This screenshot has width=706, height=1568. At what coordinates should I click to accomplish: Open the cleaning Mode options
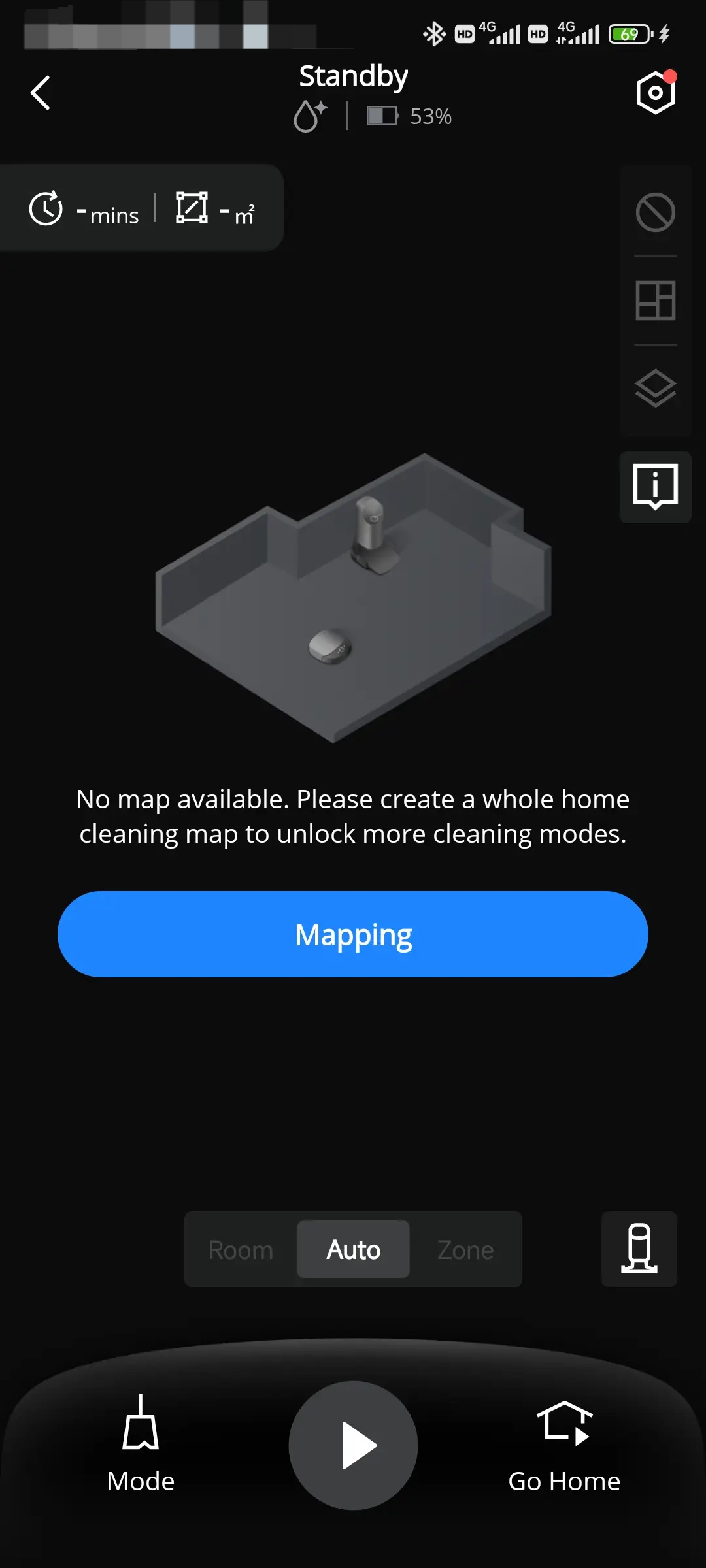pyautogui.click(x=141, y=1444)
